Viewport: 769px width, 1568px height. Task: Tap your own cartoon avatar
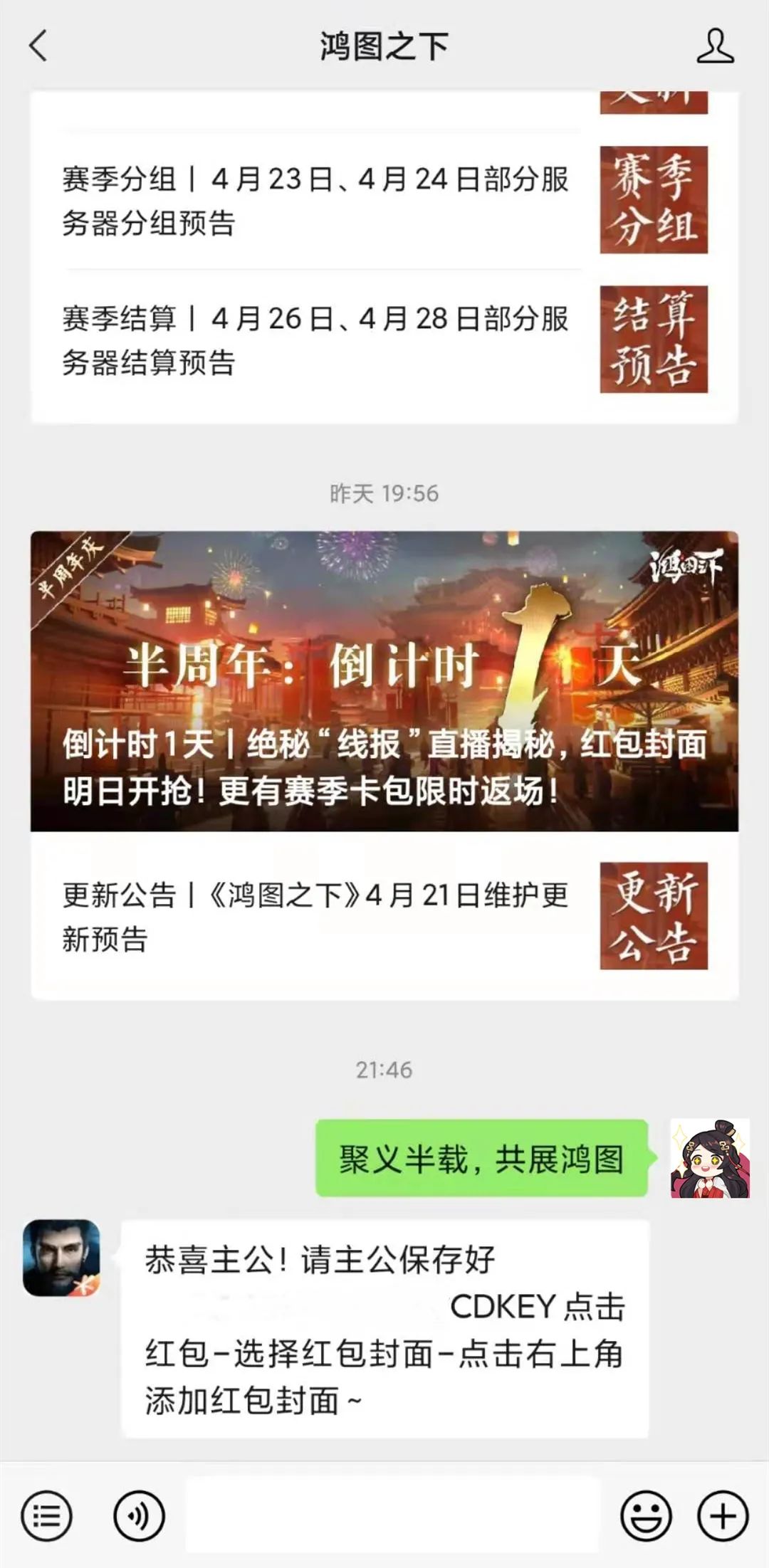click(710, 1159)
